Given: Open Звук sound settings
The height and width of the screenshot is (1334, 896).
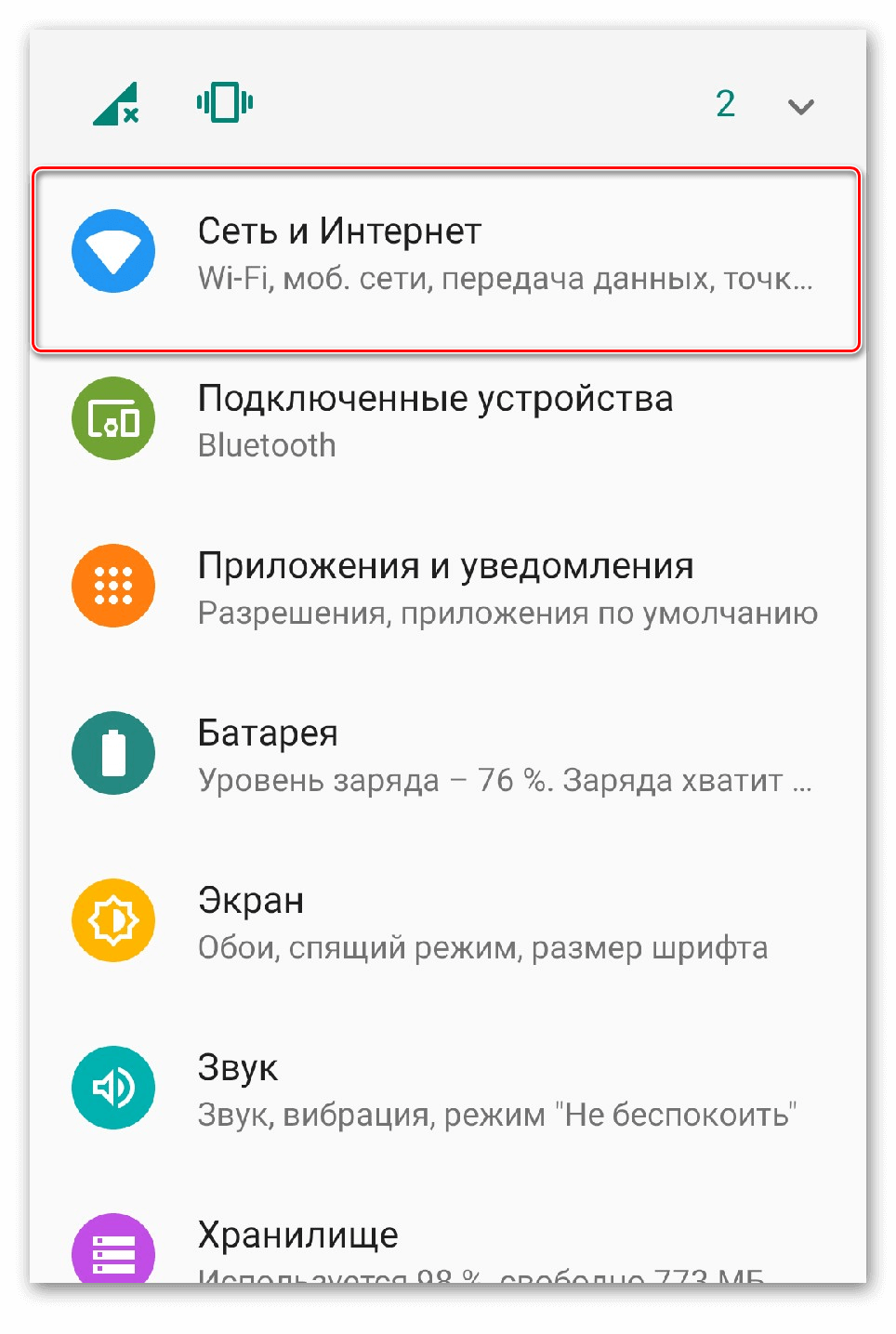Looking at the screenshot, I should pyautogui.click(x=446, y=1090).
